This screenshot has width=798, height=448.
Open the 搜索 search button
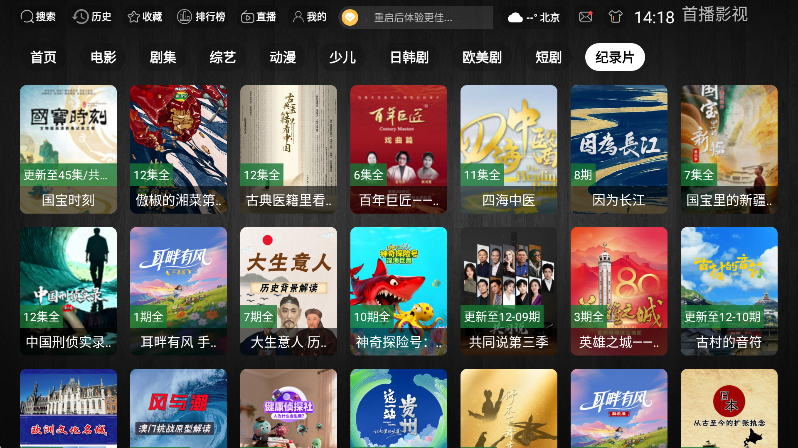click(39, 17)
